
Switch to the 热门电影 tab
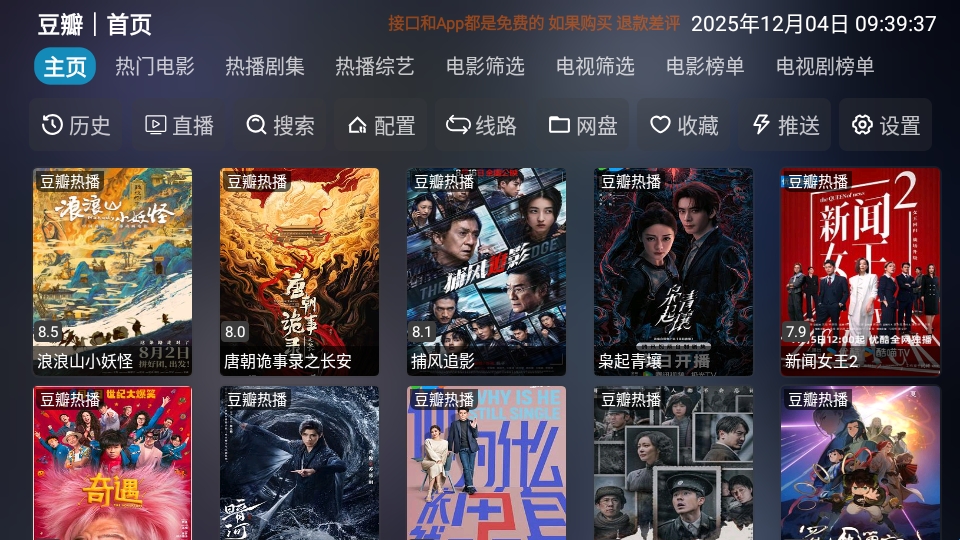[x=155, y=67]
